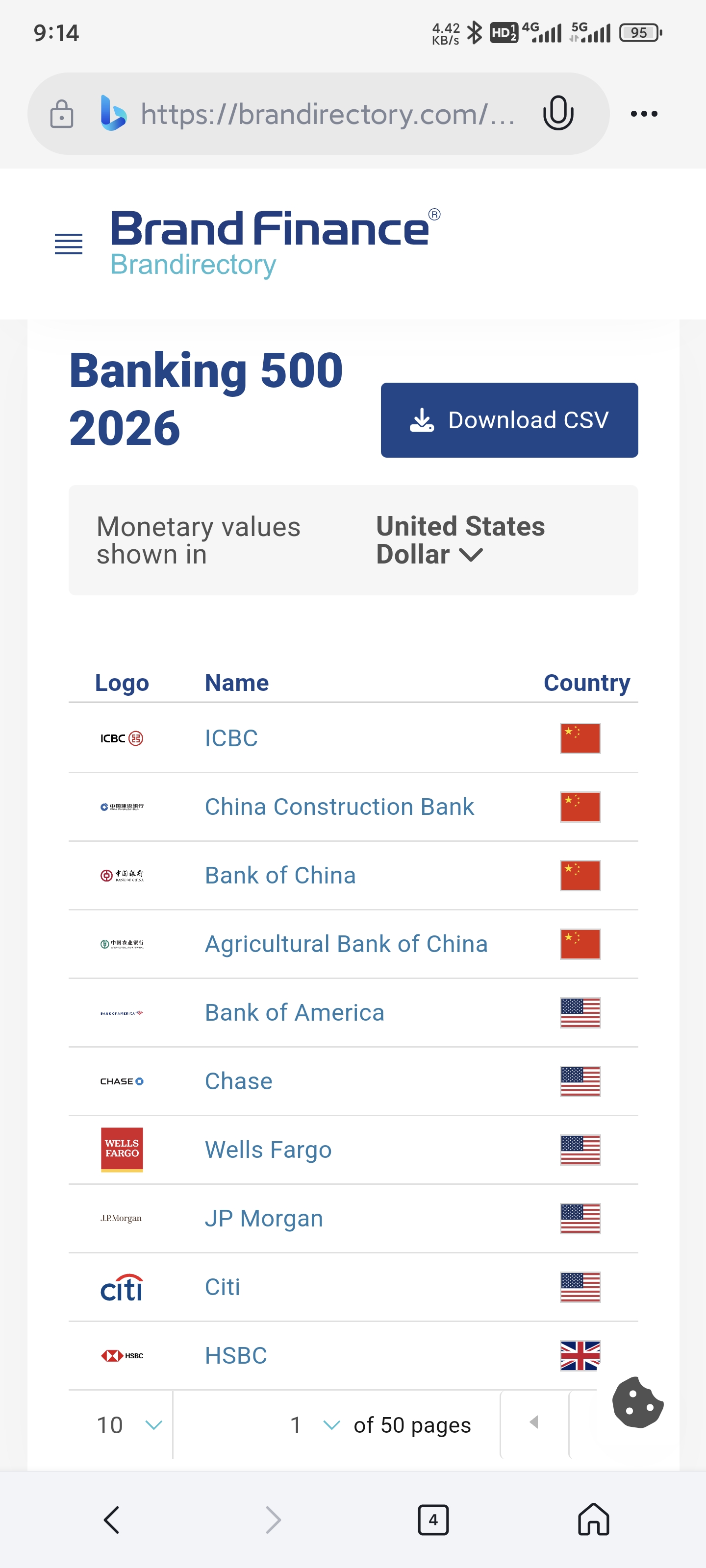
Task: Open the Chase brand page
Action: 239,1081
